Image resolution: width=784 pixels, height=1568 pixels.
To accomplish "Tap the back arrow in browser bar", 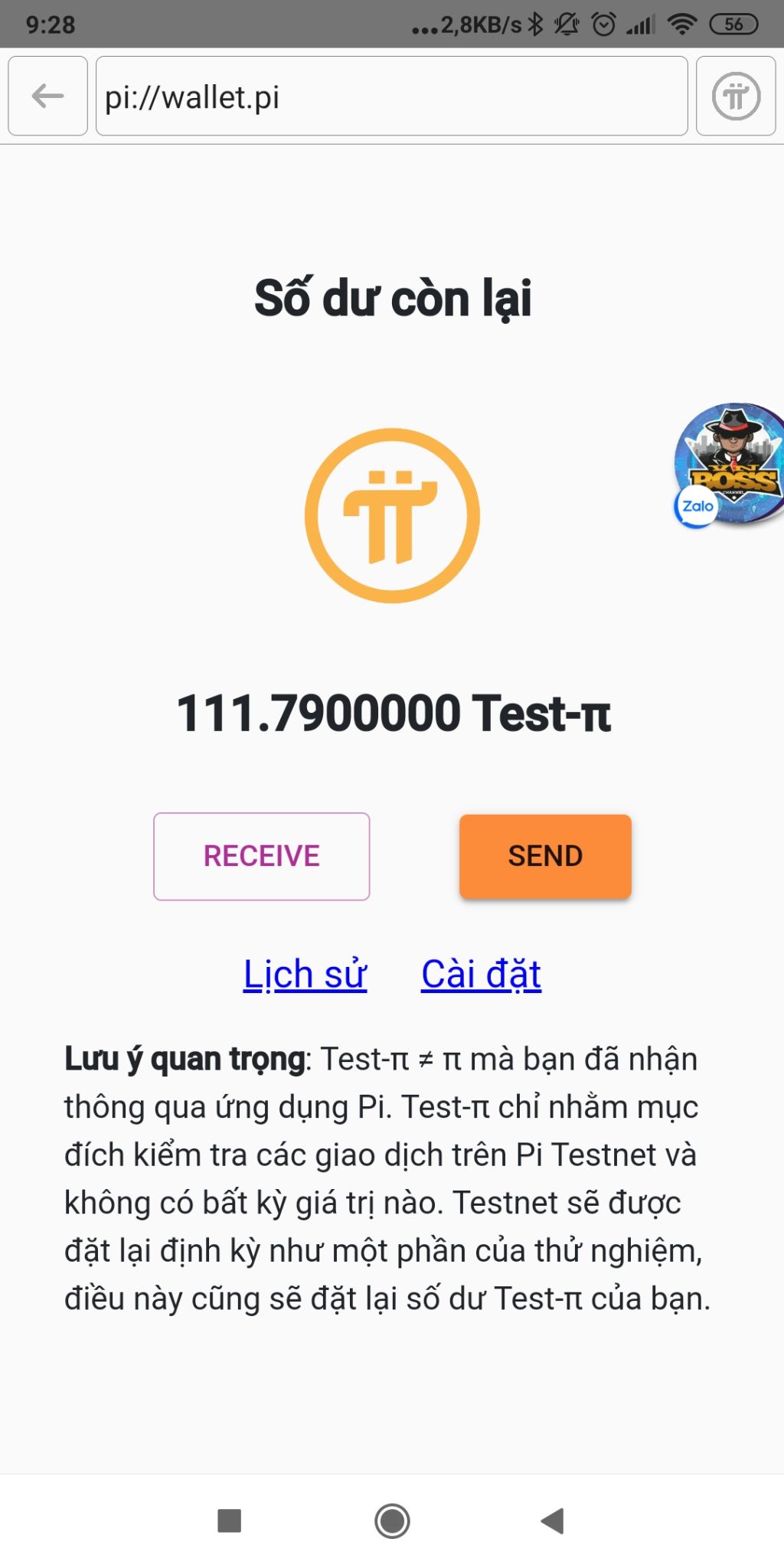I will [47, 96].
